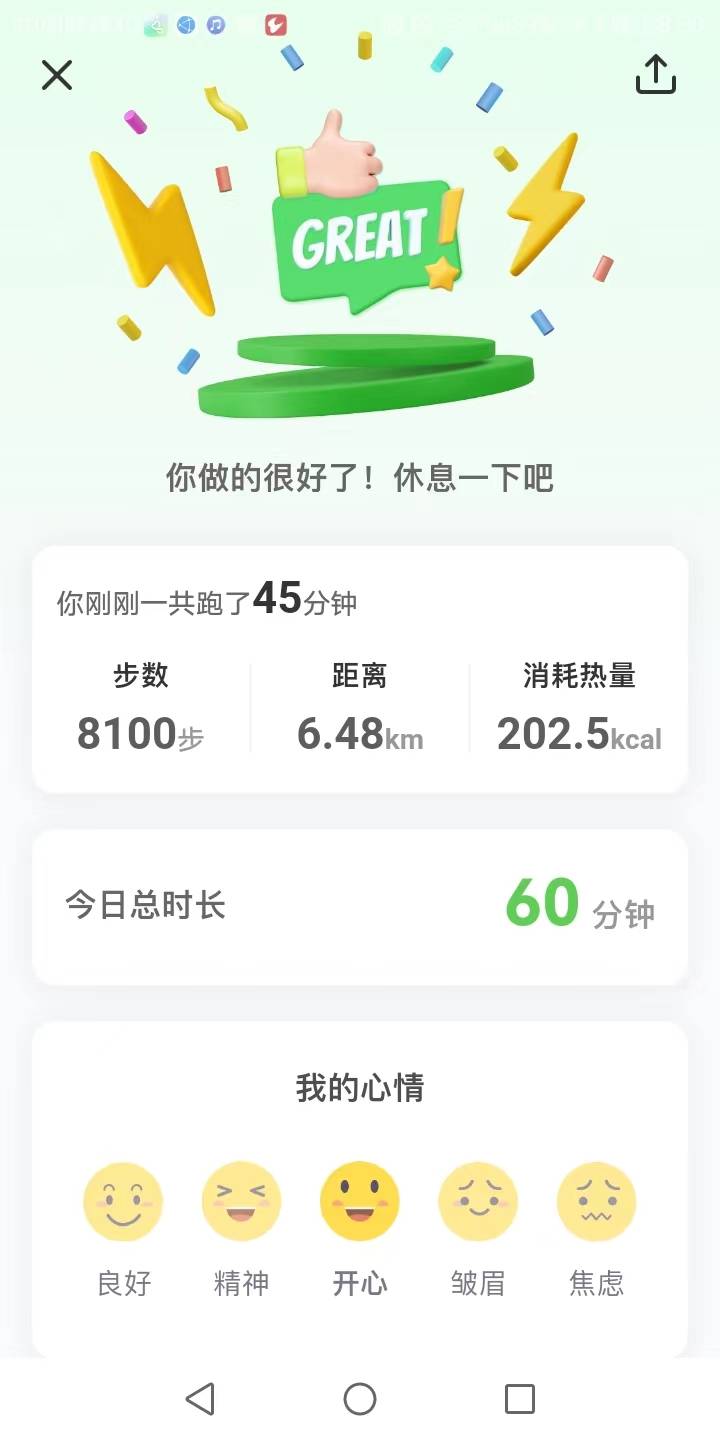The height and width of the screenshot is (1440, 720).
Task: Tap the red video app icon in status bar
Action: (x=274, y=25)
